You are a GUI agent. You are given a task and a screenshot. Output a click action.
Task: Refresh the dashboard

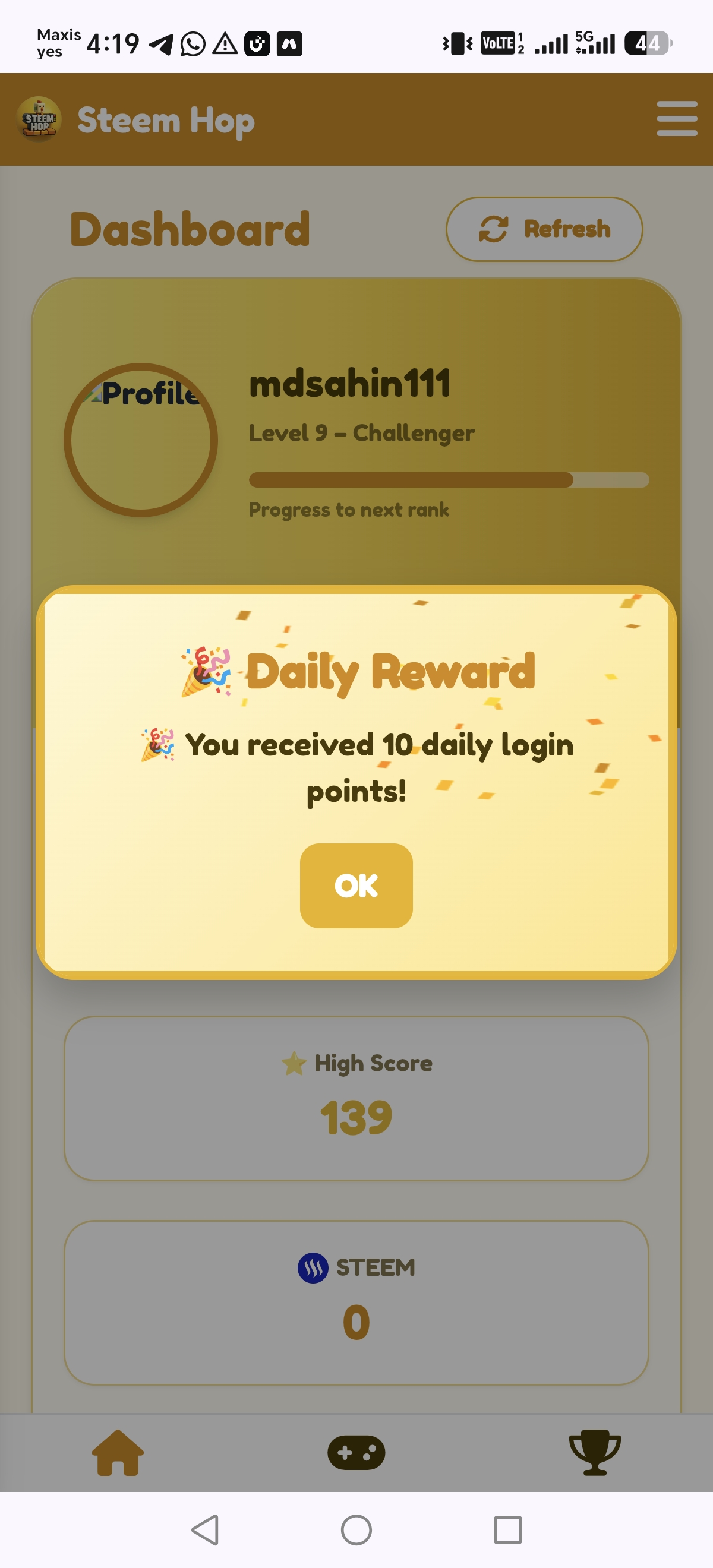pyautogui.click(x=544, y=229)
